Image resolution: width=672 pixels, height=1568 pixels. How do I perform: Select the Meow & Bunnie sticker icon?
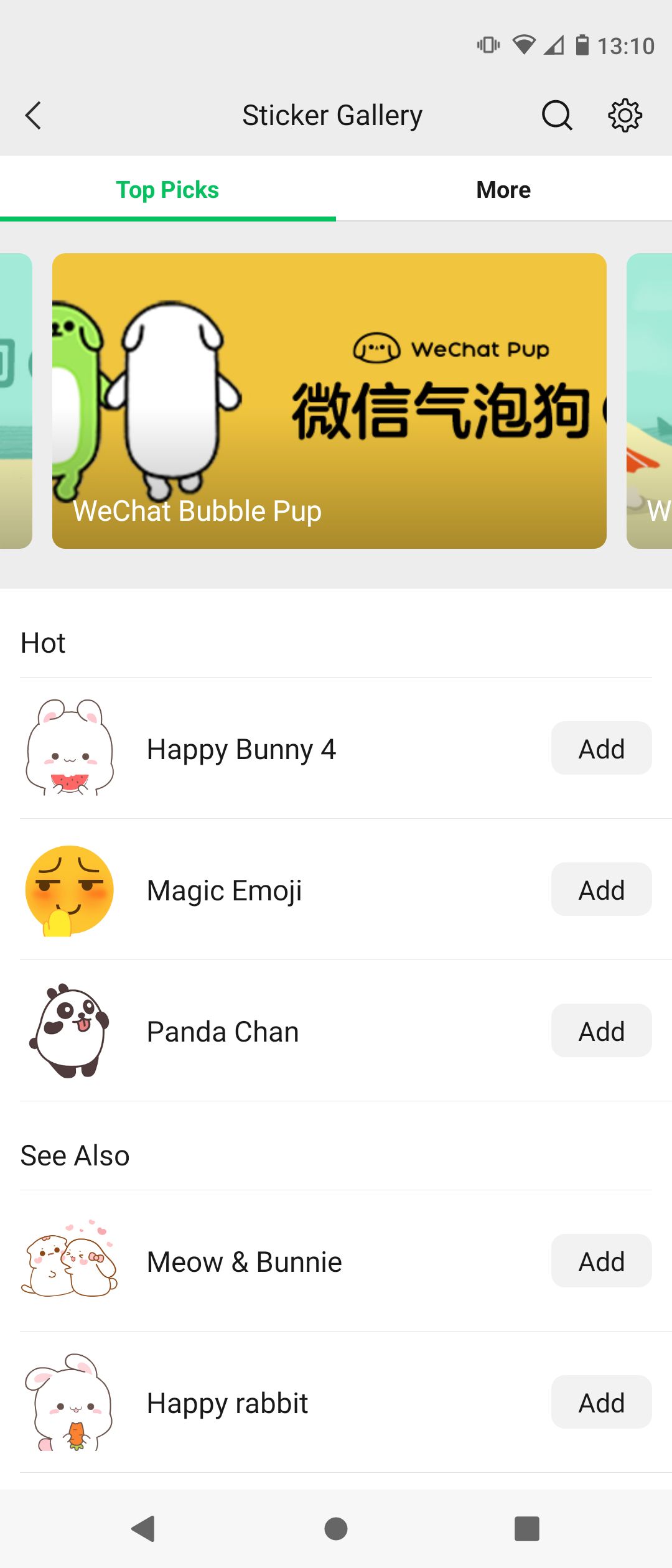(70, 1261)
